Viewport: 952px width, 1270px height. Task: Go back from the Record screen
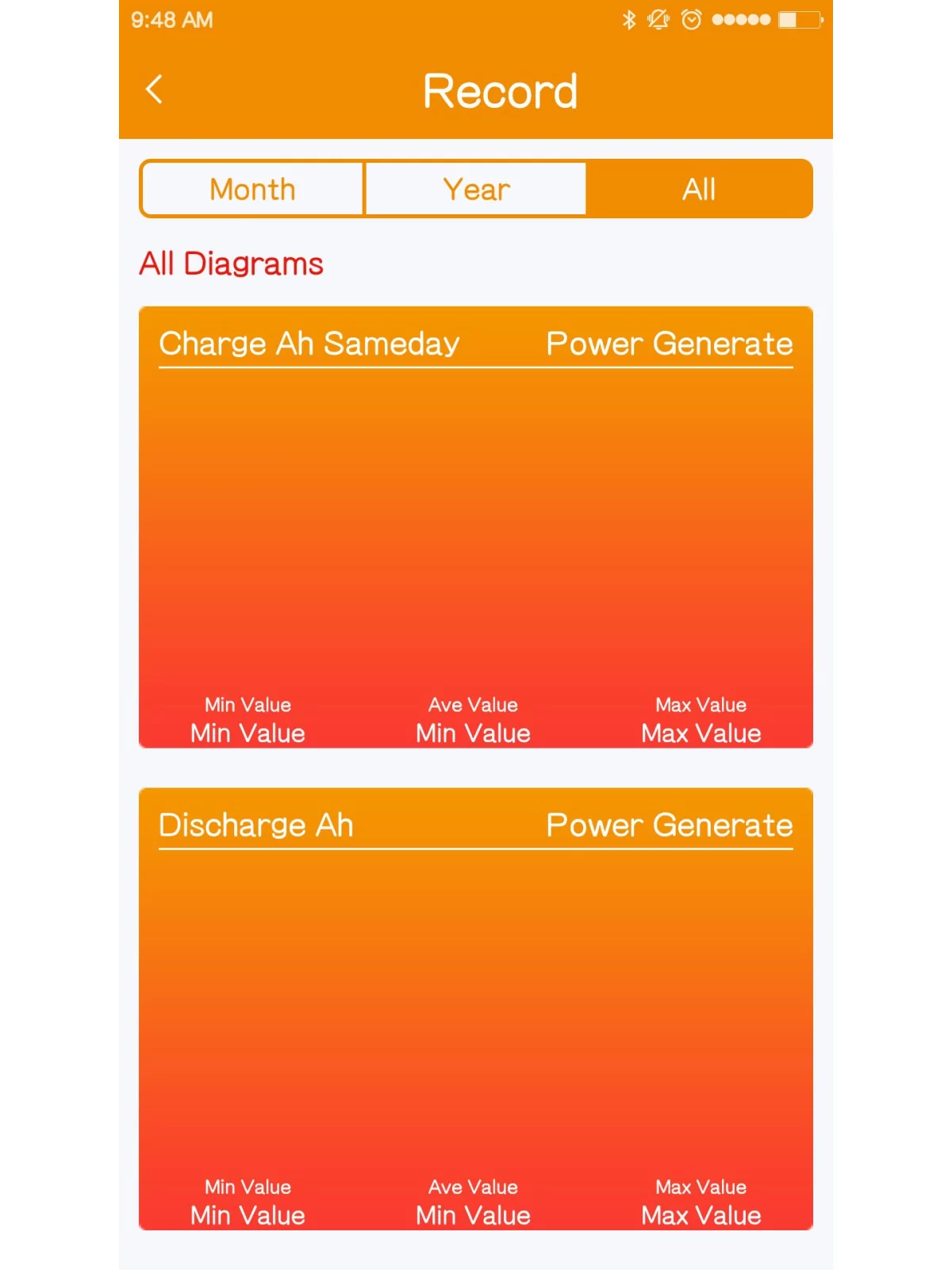pos(155,90)
